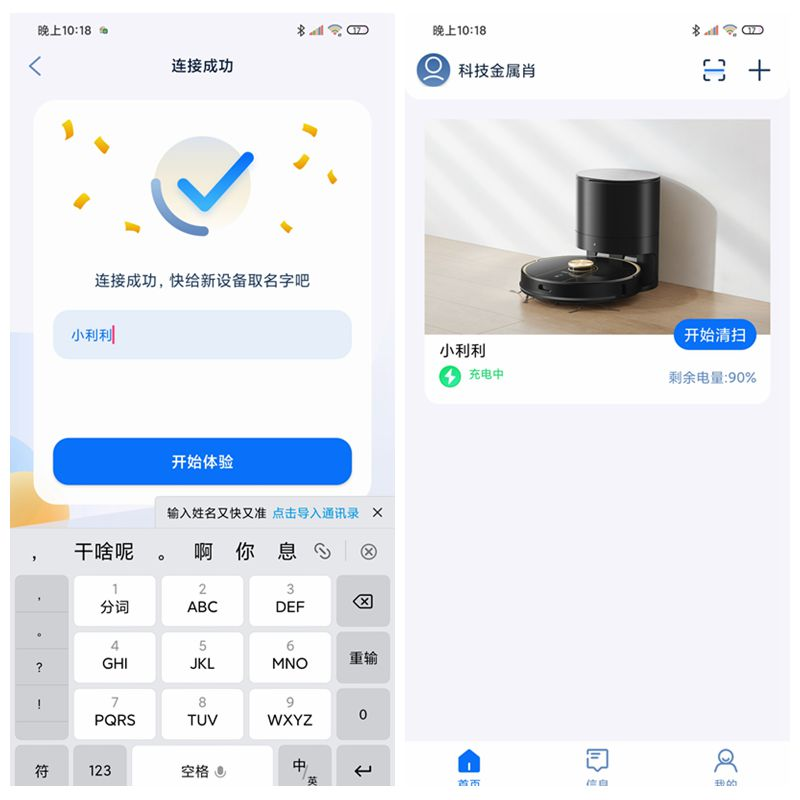Tap the 开始体验 button
800x800 pixels.
pos(202,462)
